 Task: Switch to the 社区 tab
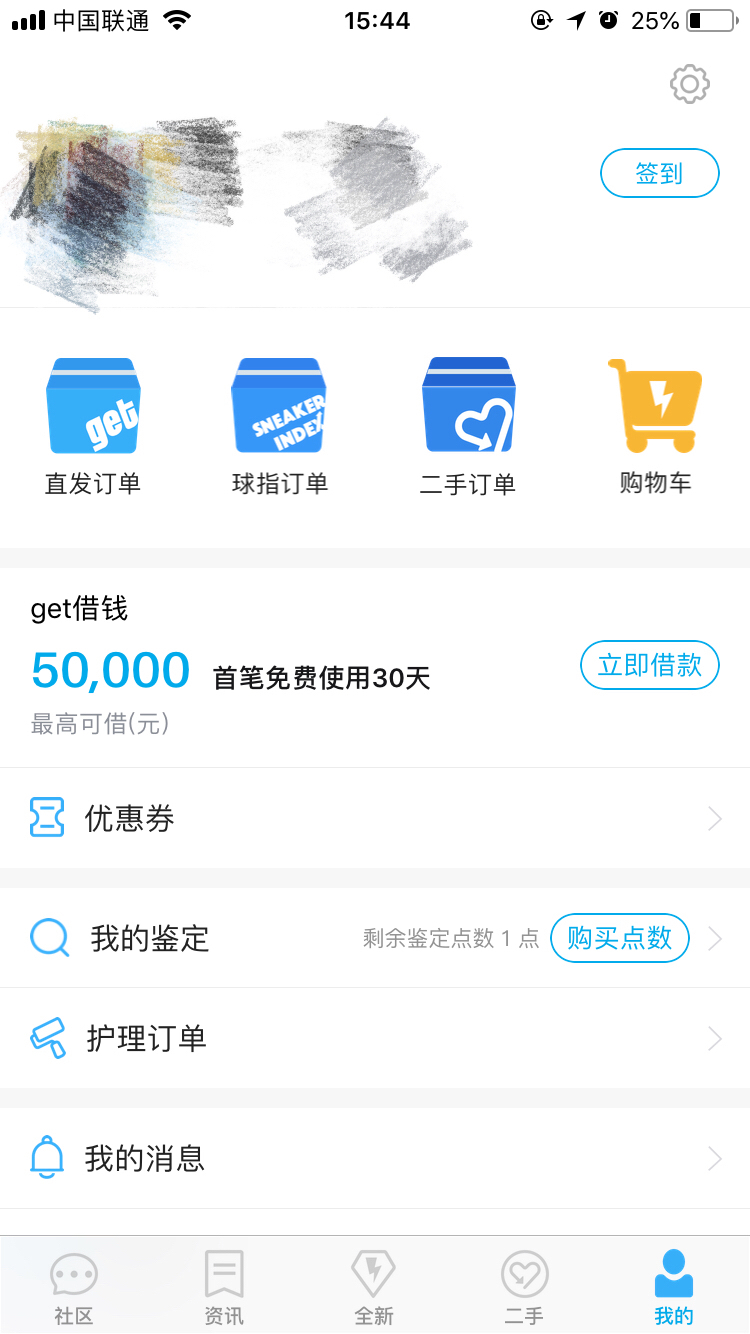(74, 1288)
